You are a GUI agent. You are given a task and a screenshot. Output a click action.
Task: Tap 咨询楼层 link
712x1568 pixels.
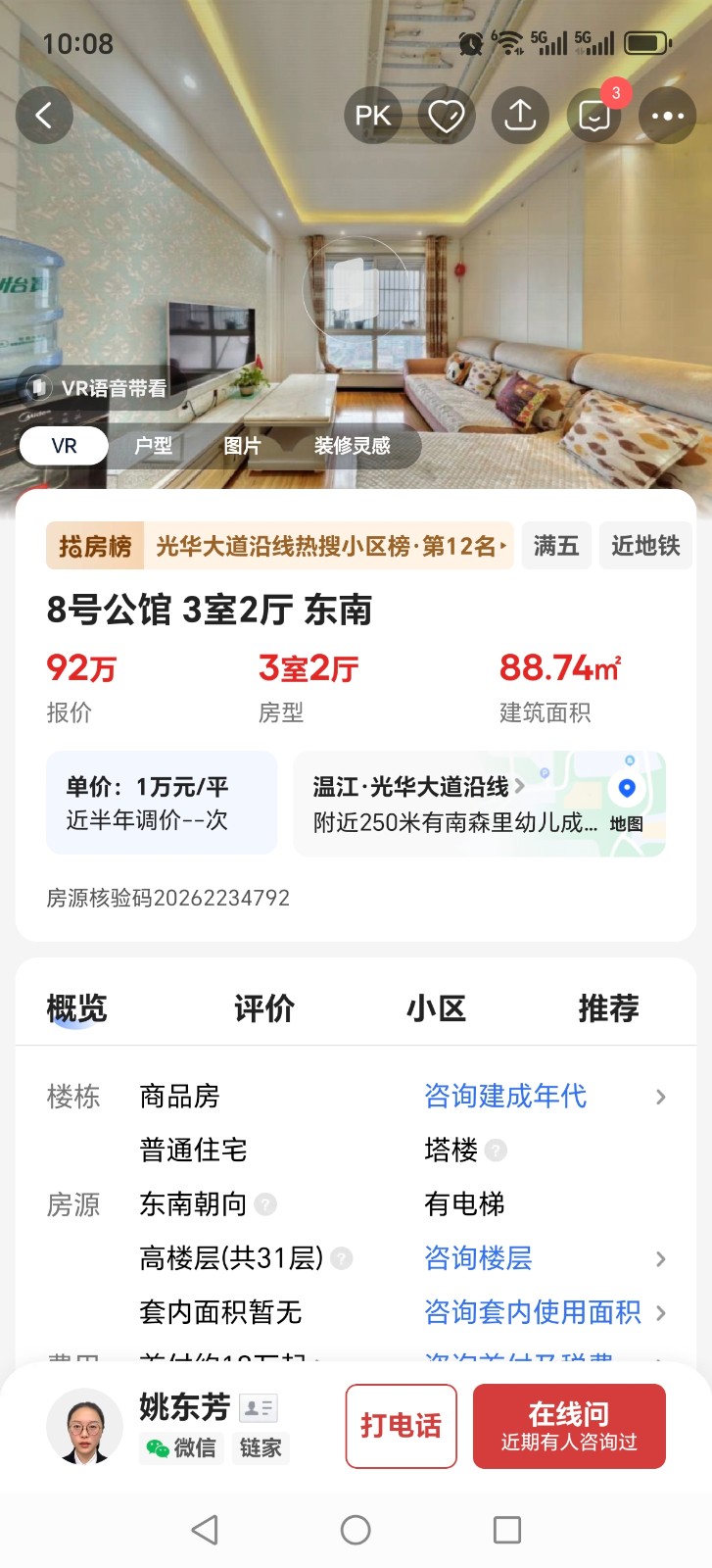(x=478, y=1257)
